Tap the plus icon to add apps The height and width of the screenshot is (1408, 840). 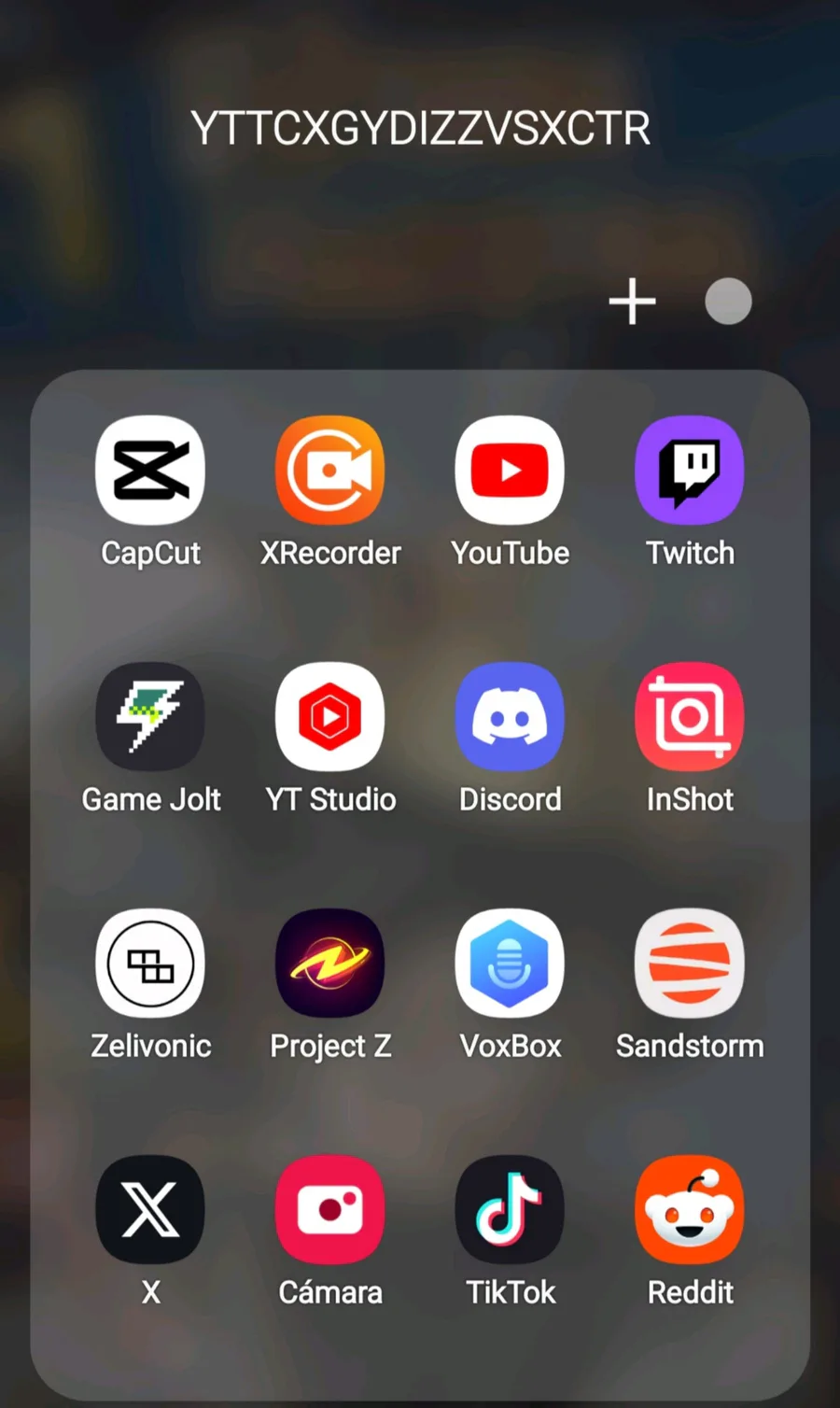point(633,302)
